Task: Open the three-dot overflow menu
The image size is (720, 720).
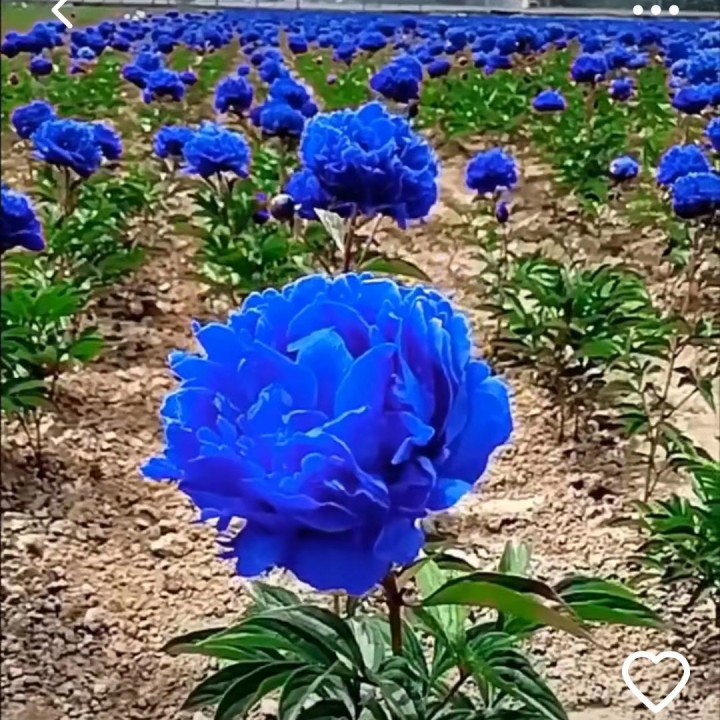Action: [656, 10]
